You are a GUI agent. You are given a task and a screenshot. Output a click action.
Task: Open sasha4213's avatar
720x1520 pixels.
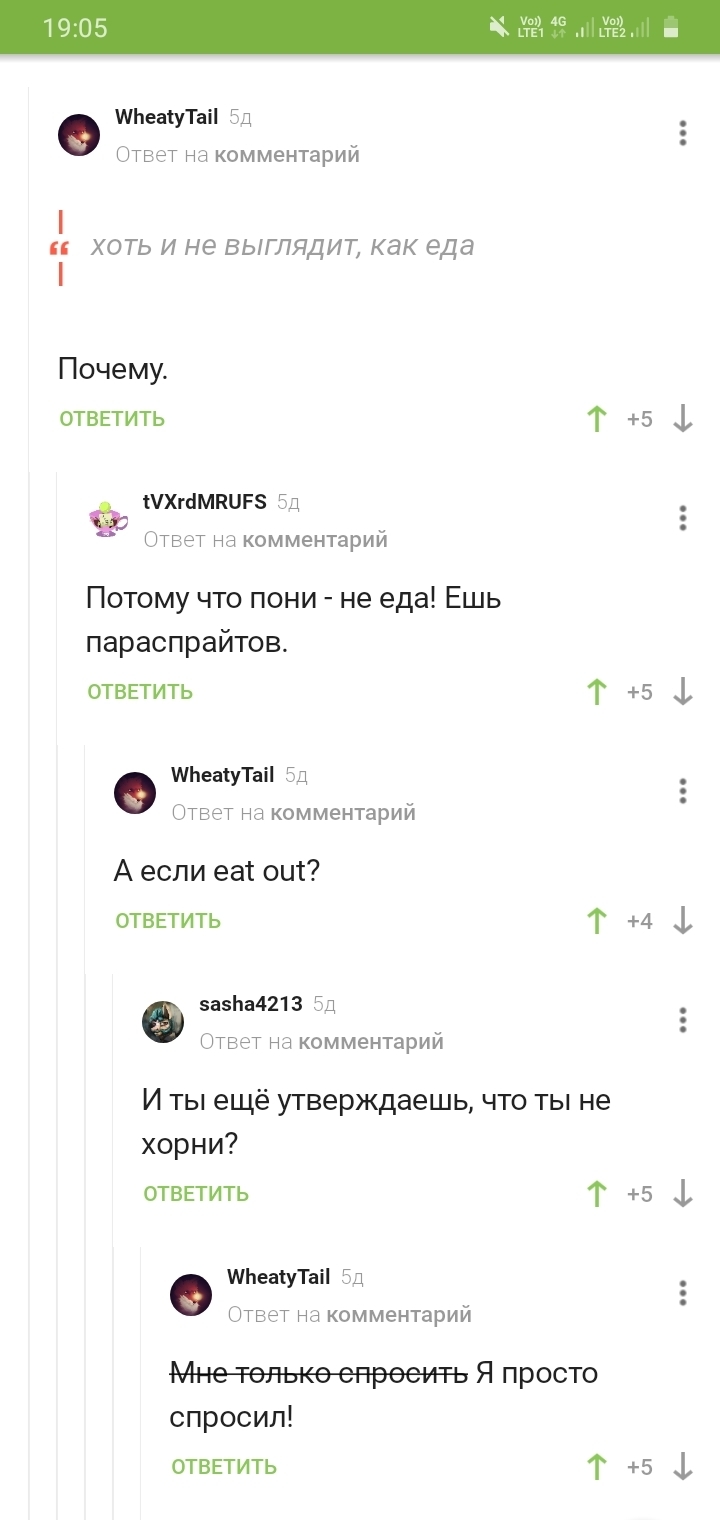[x=162, y=1021]
